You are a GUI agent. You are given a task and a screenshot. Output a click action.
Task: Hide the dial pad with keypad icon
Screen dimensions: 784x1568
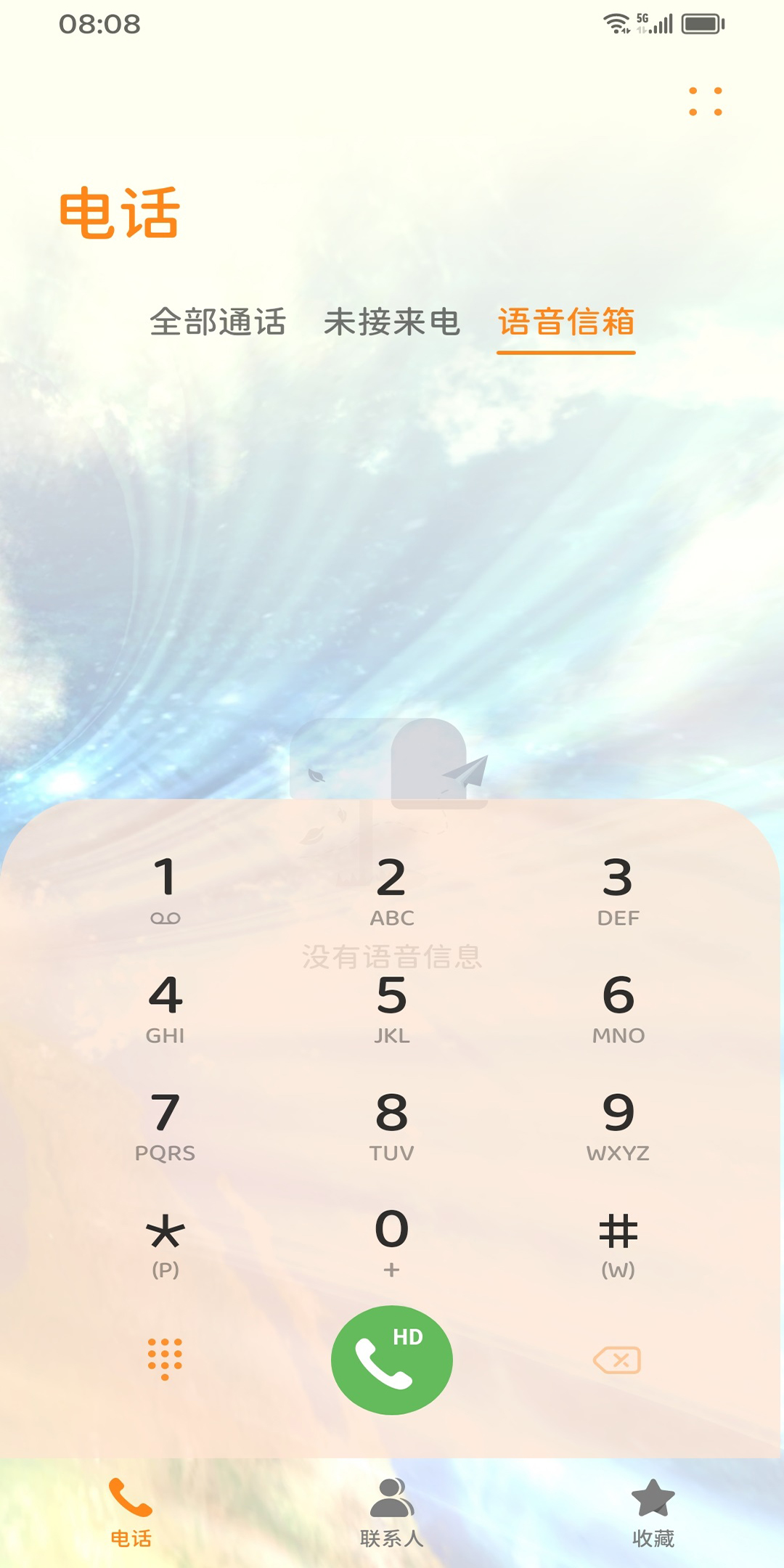[x=165, y=1359]
